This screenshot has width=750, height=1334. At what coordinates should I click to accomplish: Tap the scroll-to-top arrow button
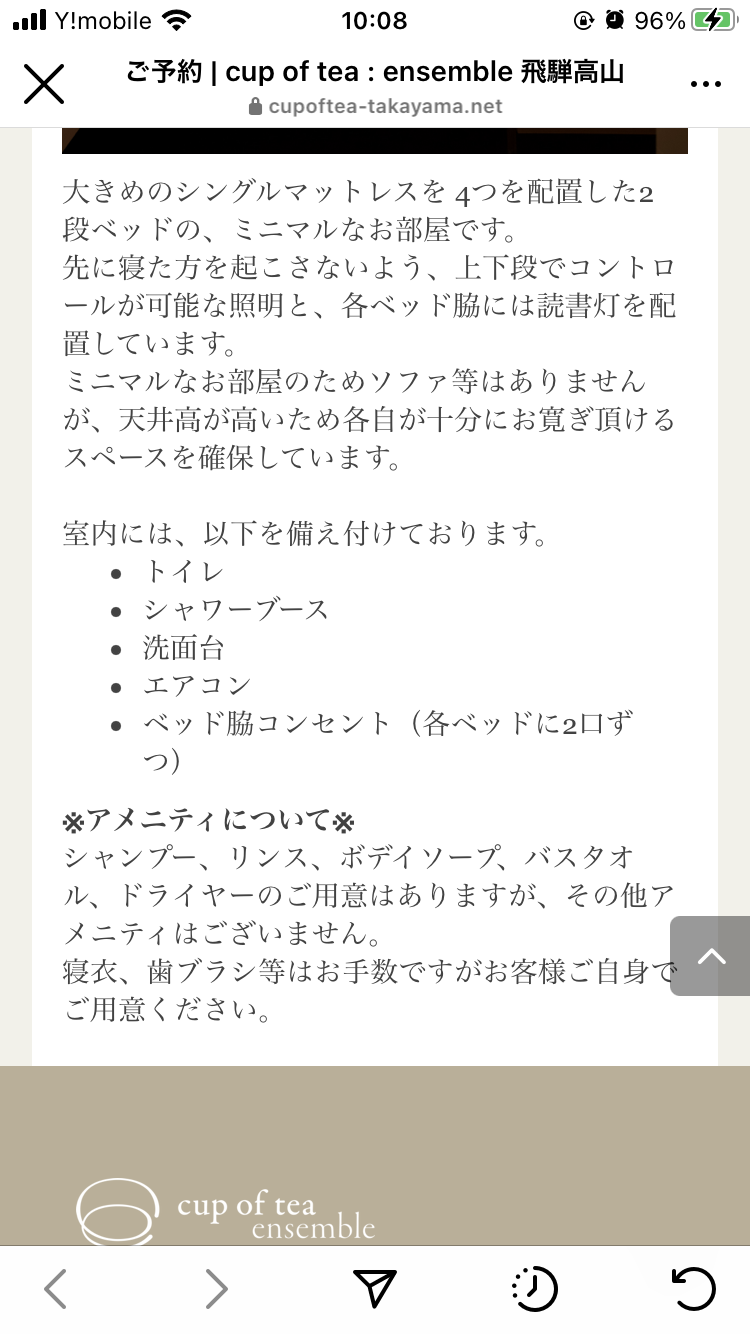pos(711,956)
